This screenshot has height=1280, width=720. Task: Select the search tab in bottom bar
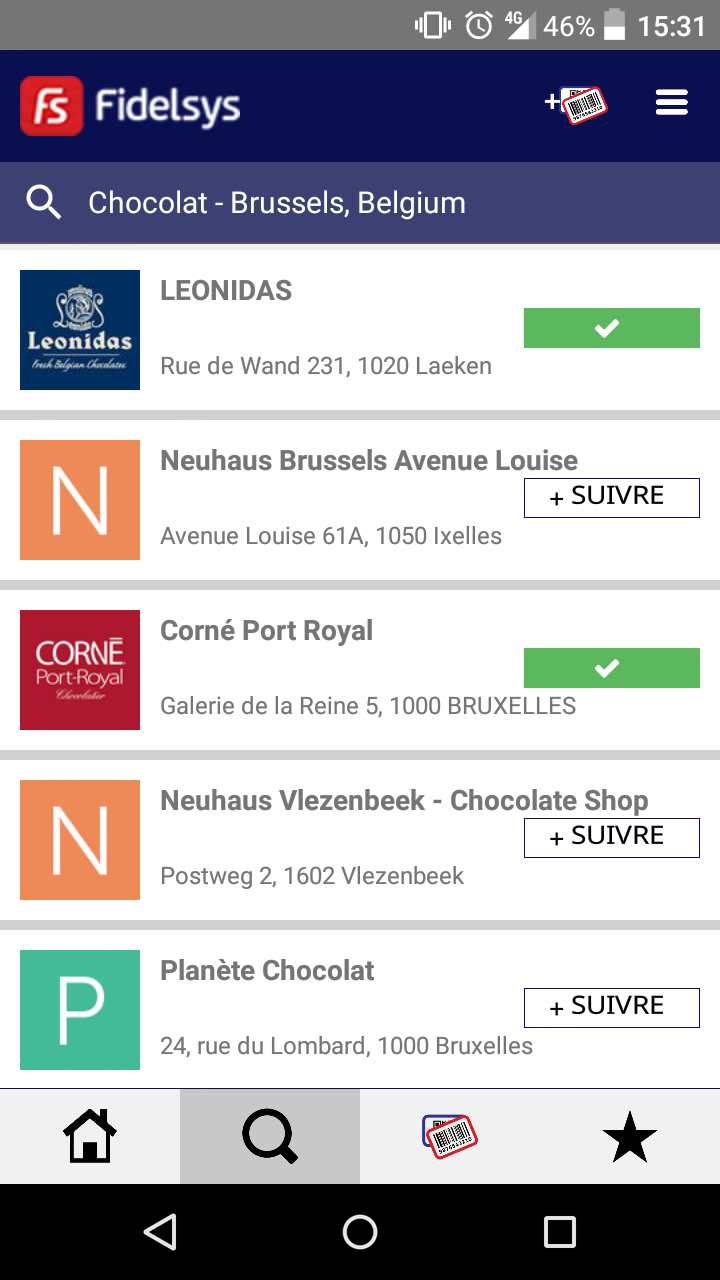click(x=270, y=1137)
